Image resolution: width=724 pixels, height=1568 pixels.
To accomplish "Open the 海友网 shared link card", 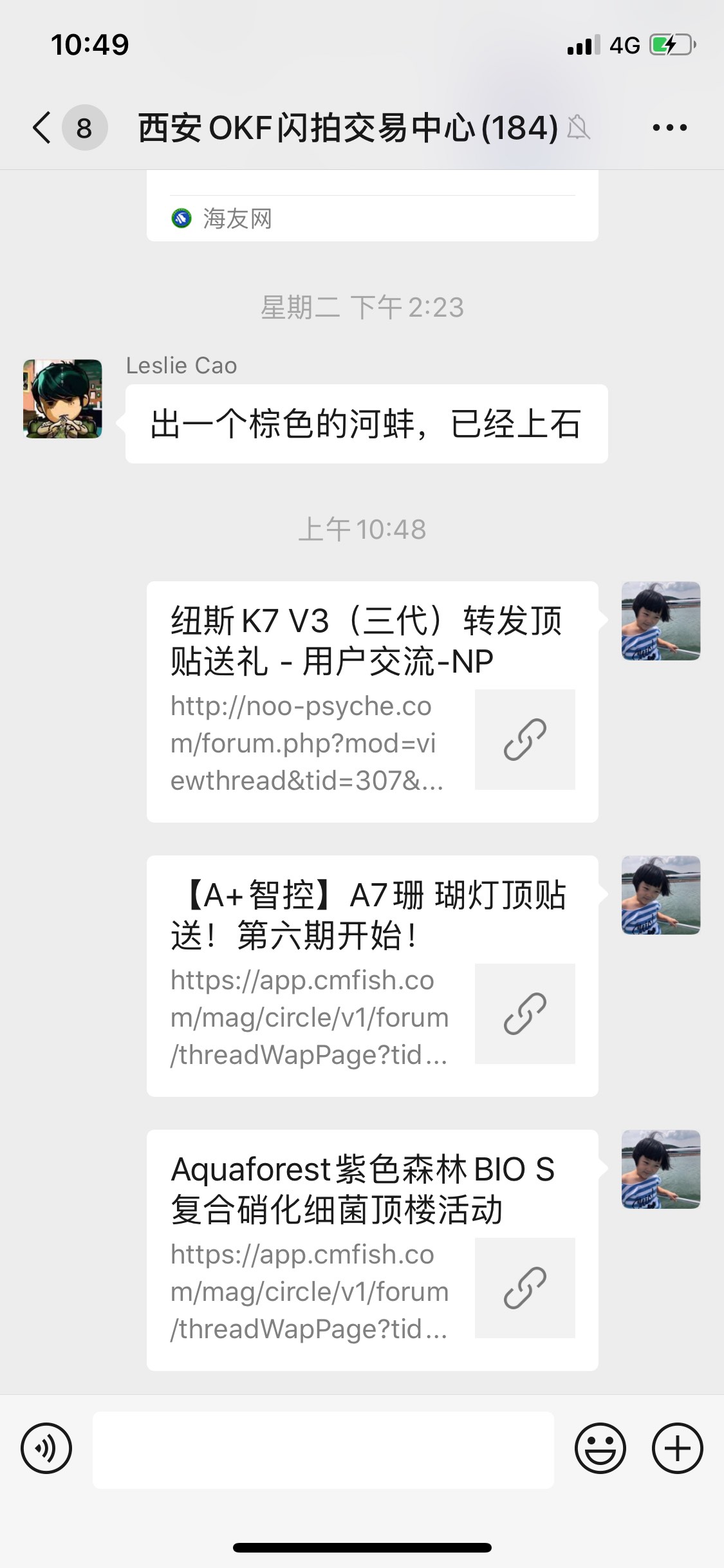I will (x=372, y=211).
